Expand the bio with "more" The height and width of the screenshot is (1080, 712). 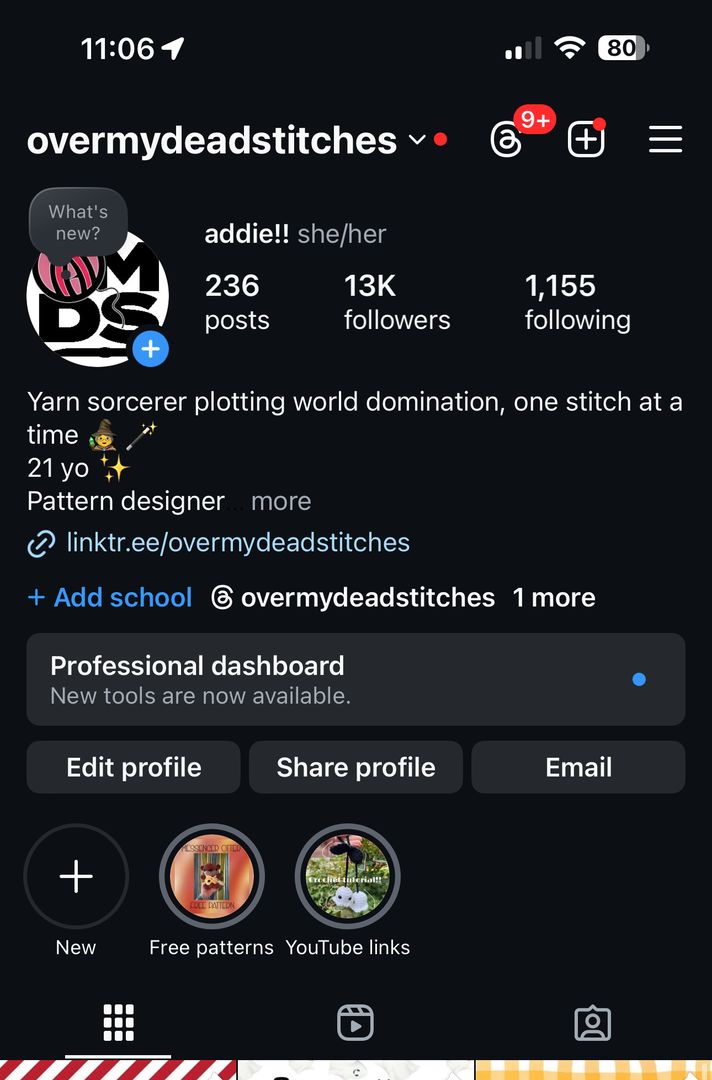pos(281,501)
